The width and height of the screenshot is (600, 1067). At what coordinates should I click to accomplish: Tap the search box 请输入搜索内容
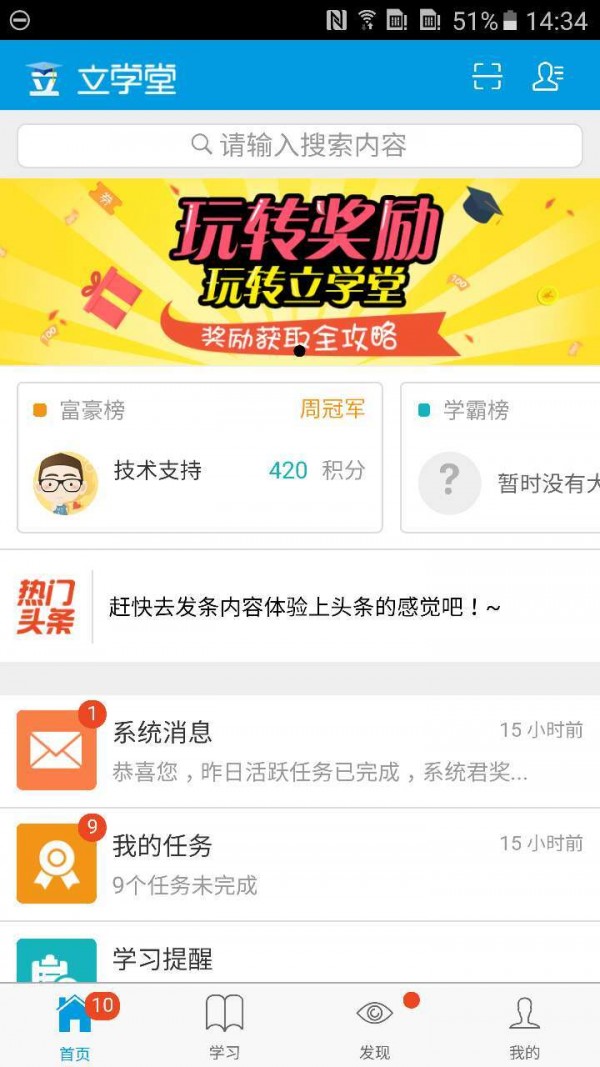click(300, 146)
